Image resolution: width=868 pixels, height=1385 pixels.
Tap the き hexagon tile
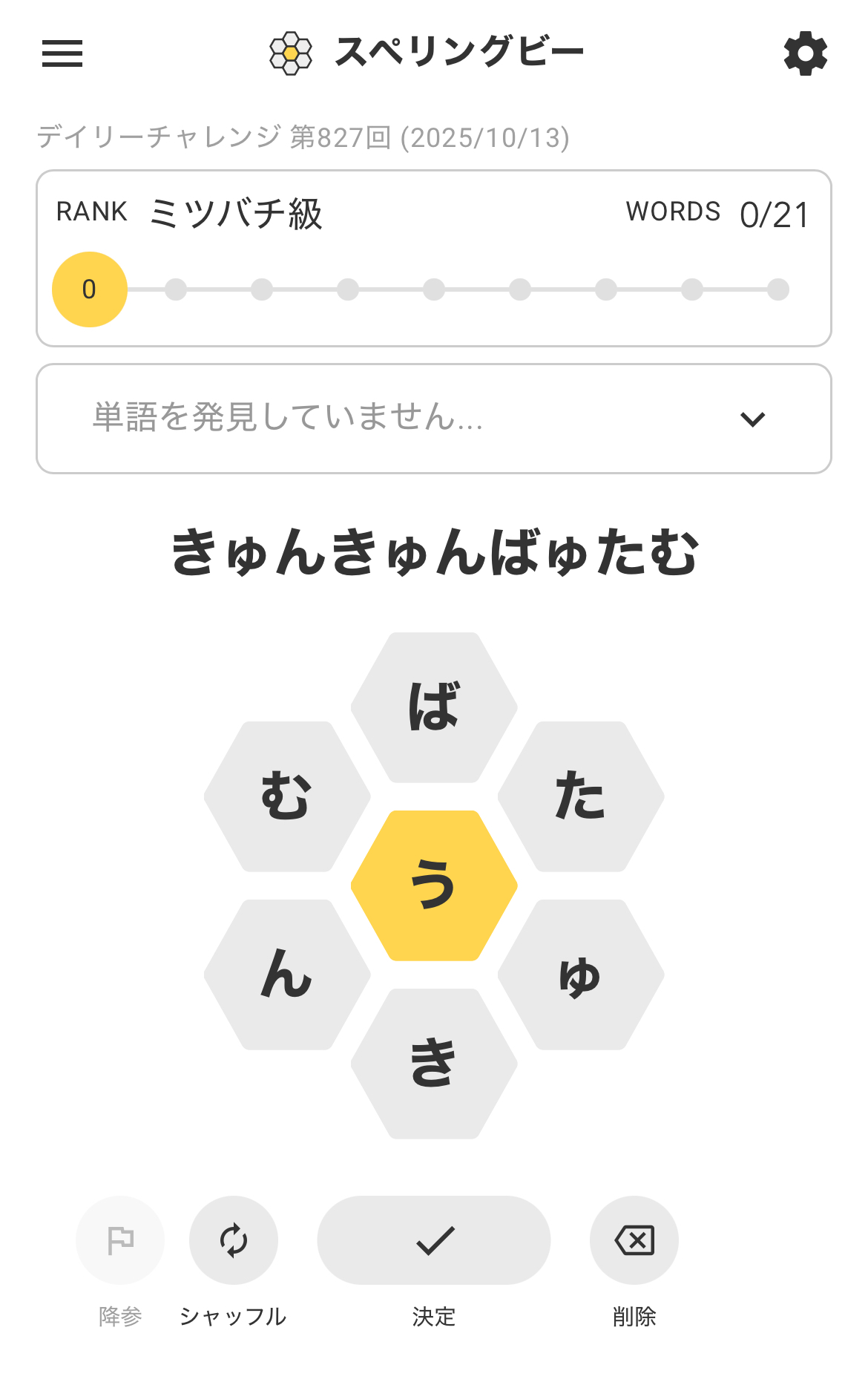(x=434, y=1064)
